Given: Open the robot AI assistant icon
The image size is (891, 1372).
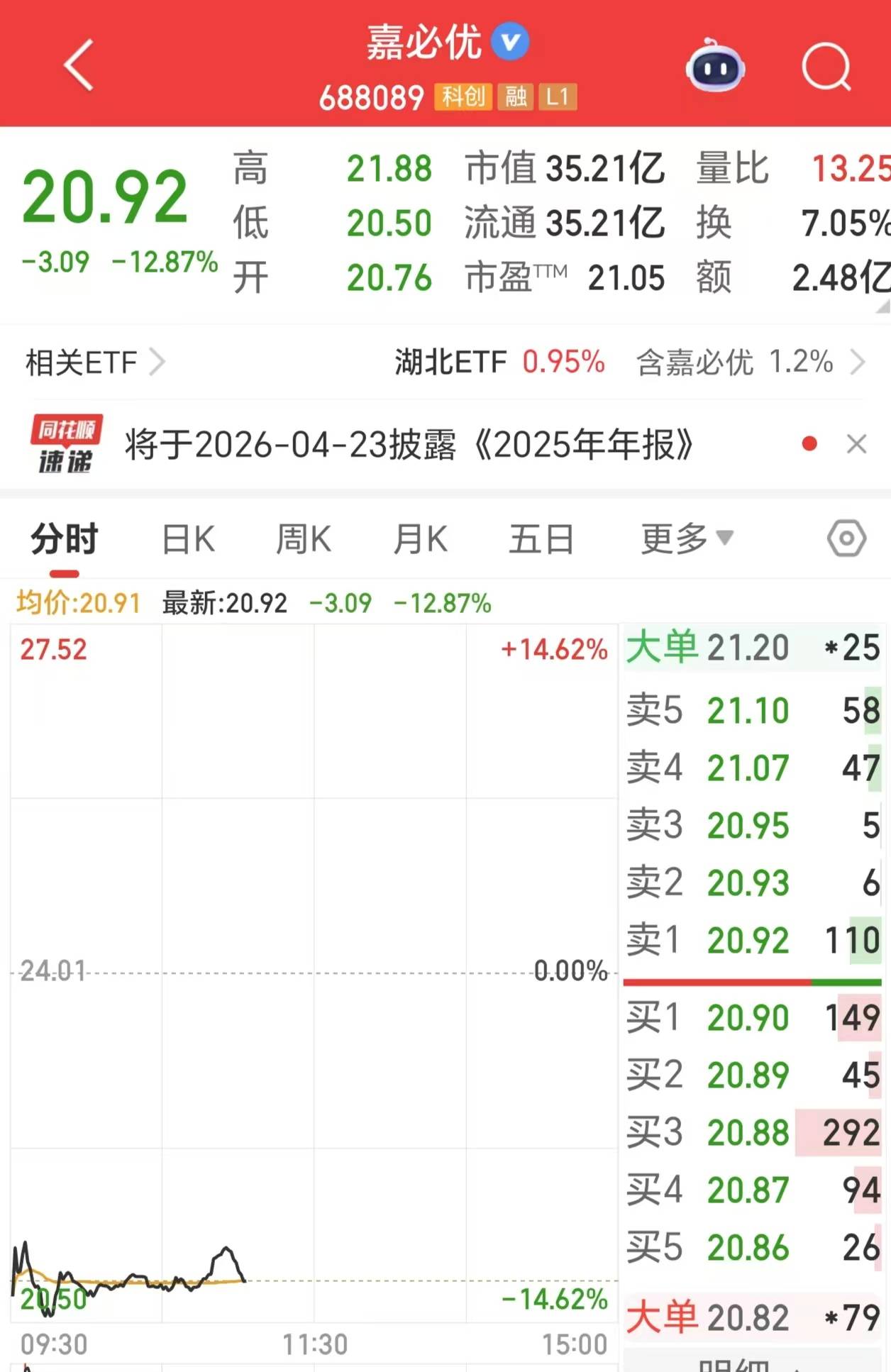Looking at the screenshot, I should (x=714, y=67).
